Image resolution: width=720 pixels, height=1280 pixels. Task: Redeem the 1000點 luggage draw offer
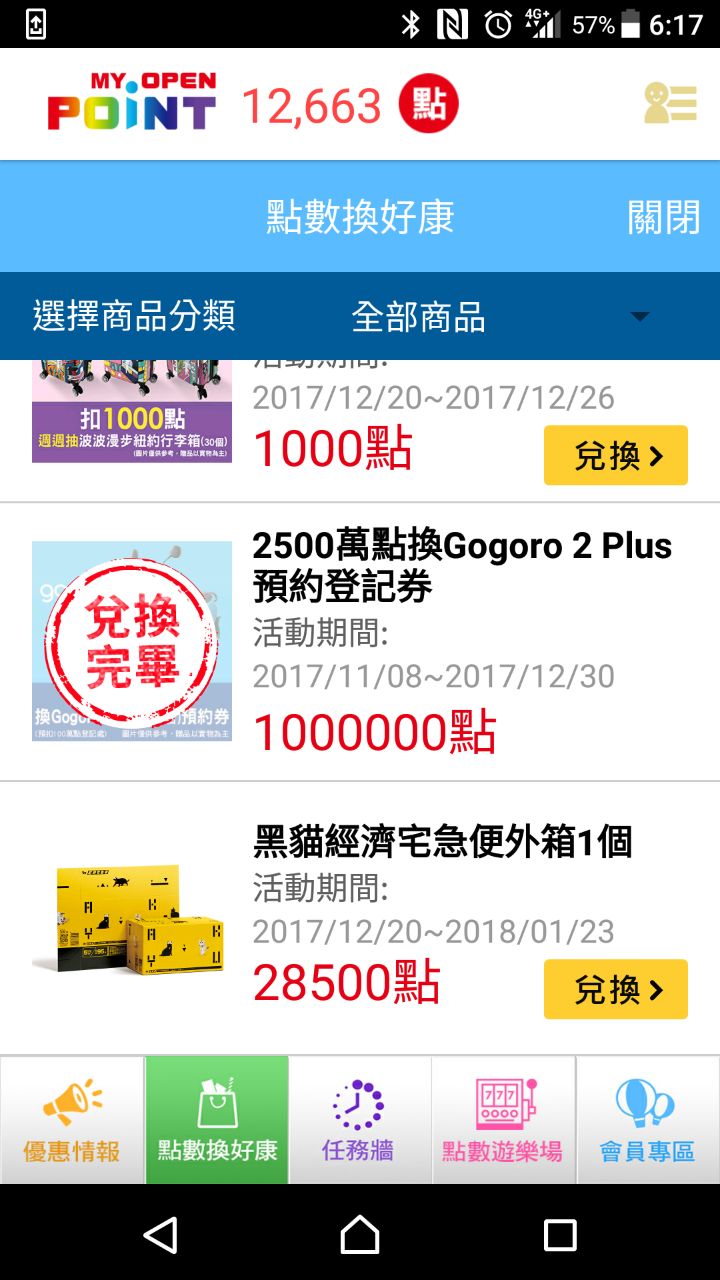[615, 455]
